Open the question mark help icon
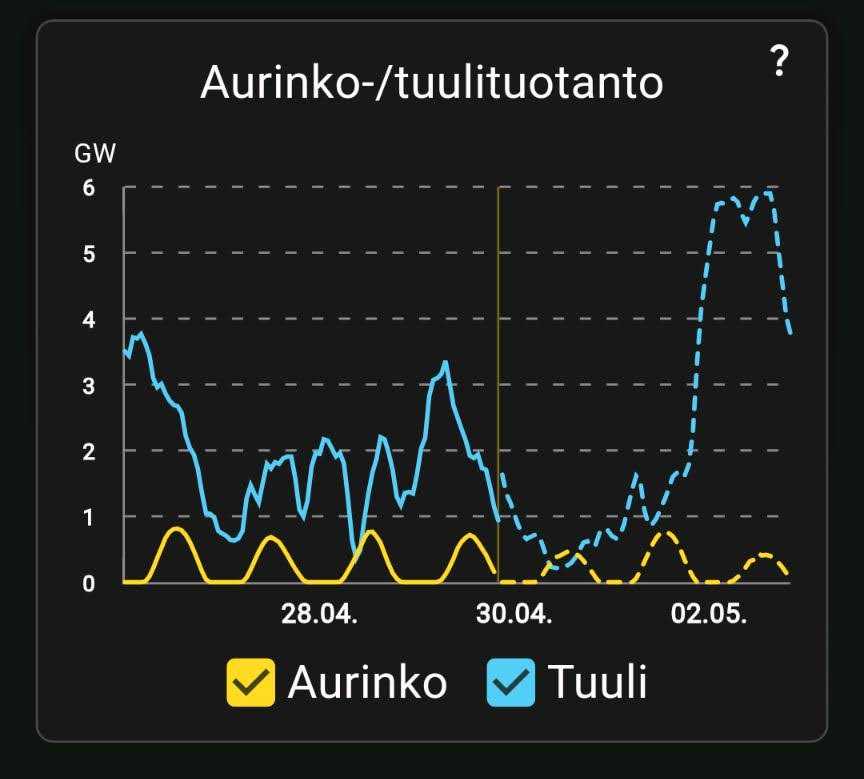Screen dimensions: 864x779 780,63
